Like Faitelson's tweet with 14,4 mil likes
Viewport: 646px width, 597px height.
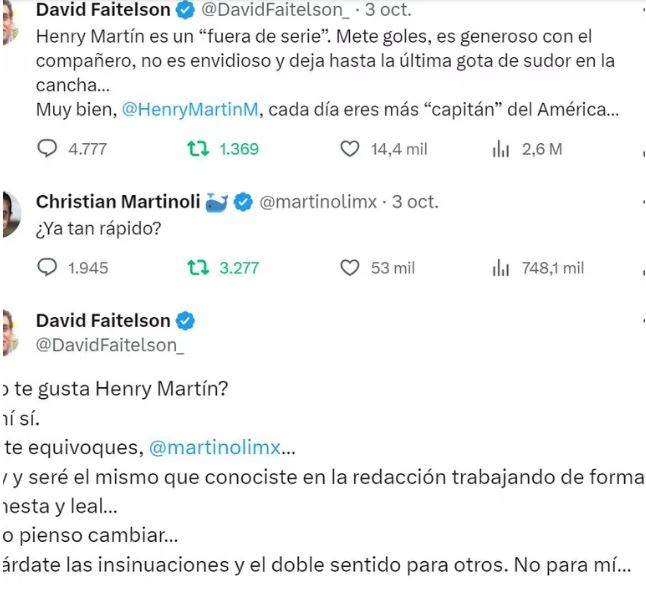click(350, 149)
